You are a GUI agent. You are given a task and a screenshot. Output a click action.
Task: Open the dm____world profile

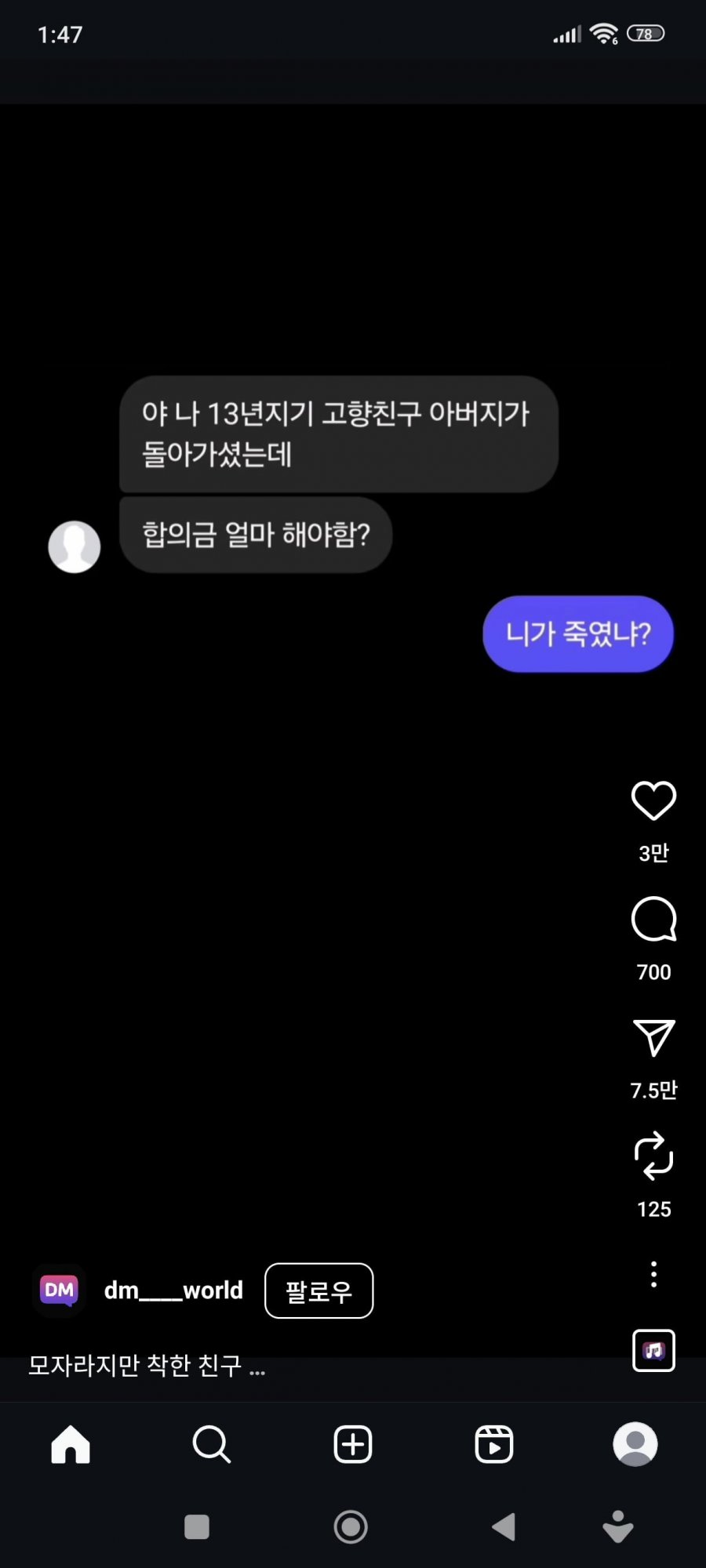pyautogui.click(x=173, y=1290)
